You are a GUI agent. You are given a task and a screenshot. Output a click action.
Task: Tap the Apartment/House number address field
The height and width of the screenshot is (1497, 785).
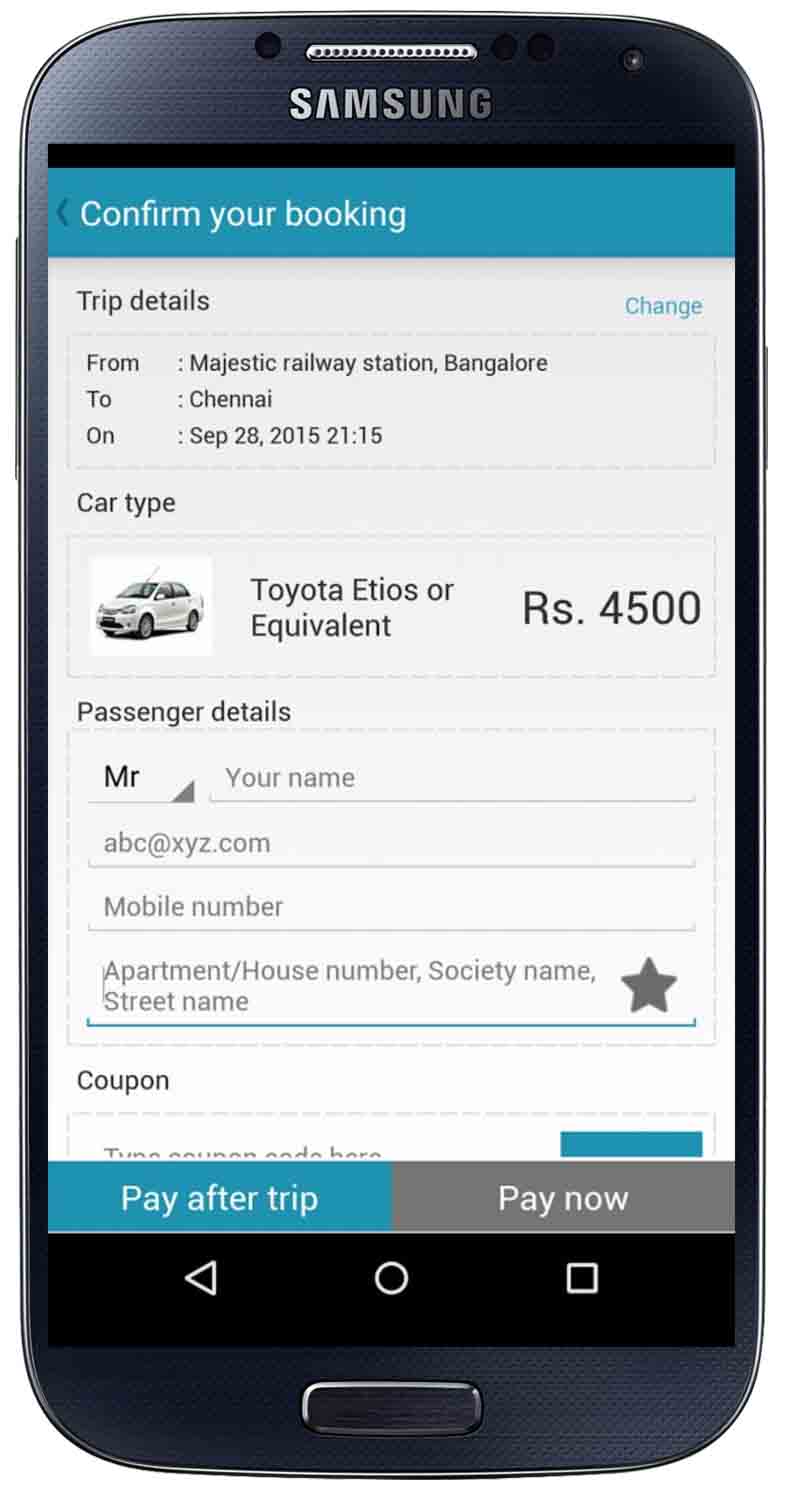point(350,986)
